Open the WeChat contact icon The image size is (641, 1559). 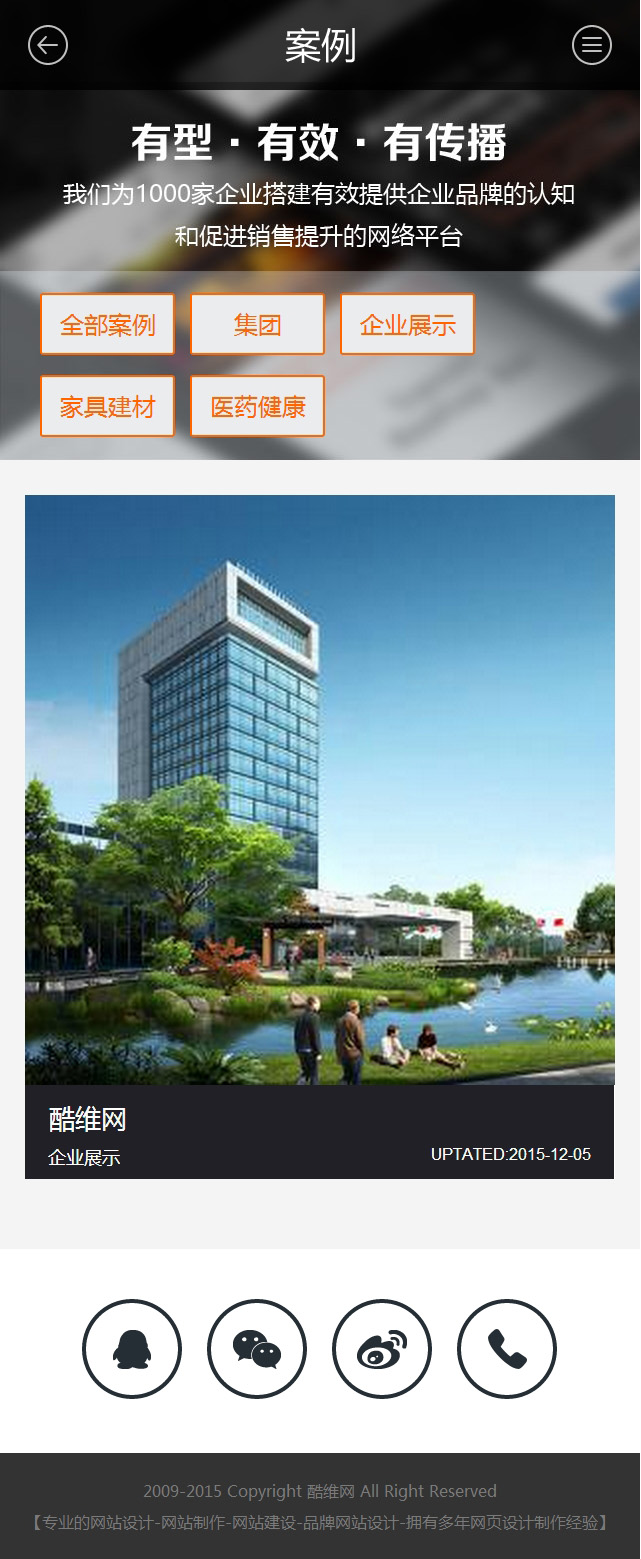click(x=257, y=1349)
